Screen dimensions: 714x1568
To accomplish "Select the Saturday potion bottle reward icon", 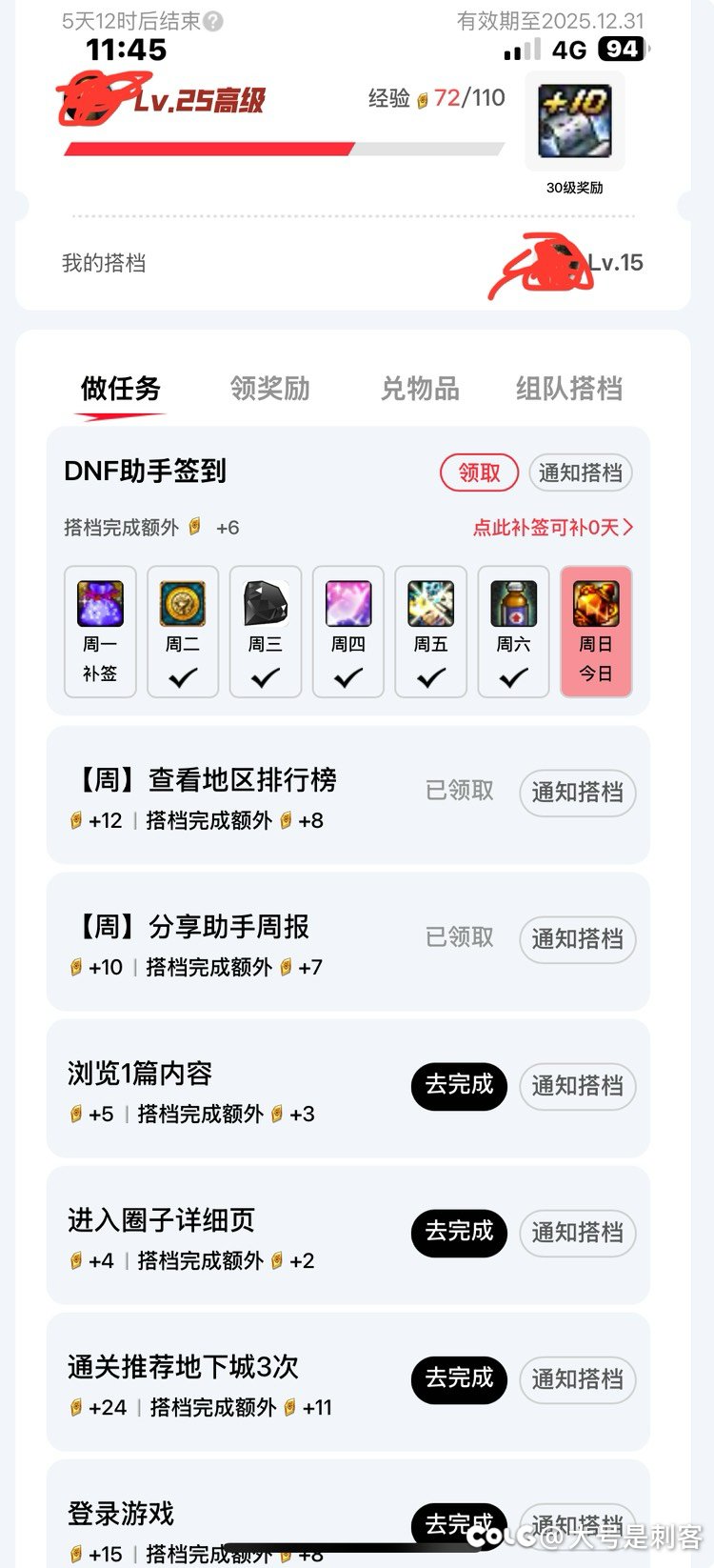I will pos(513,602).
